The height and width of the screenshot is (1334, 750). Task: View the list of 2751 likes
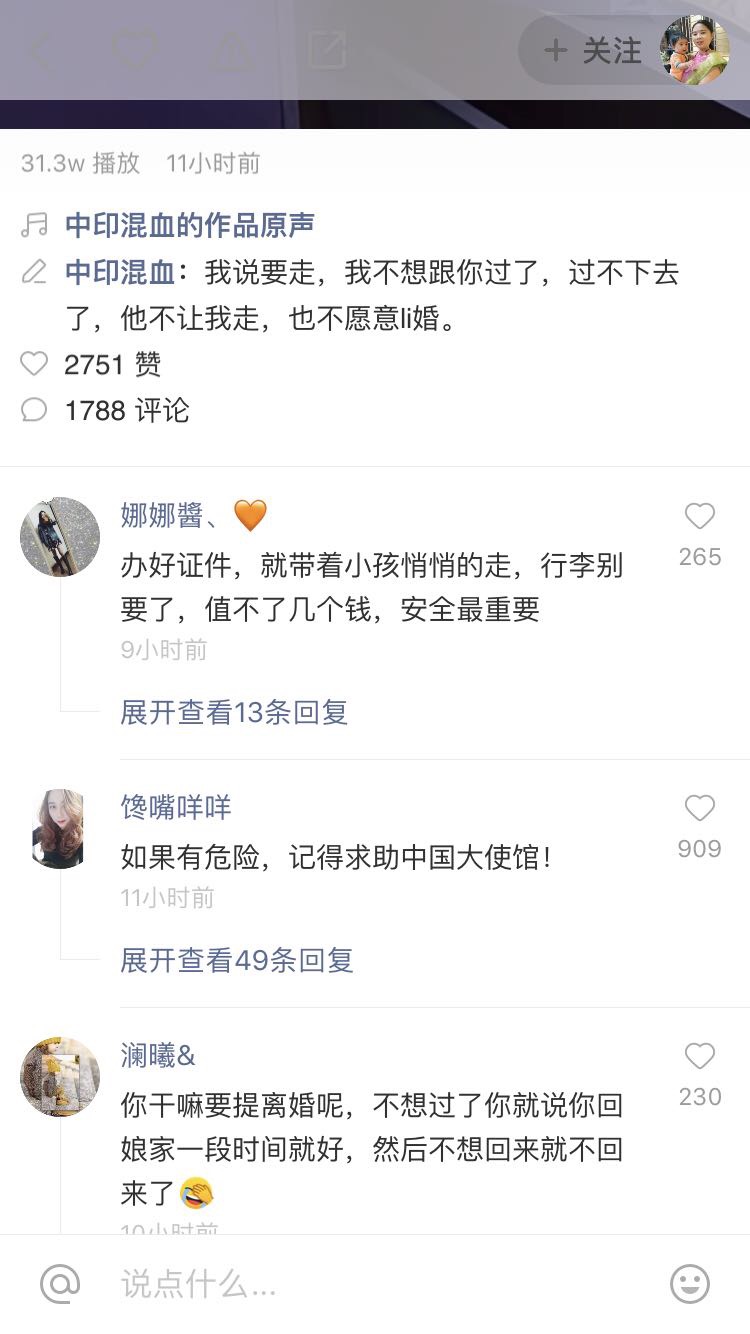(112, 364)
